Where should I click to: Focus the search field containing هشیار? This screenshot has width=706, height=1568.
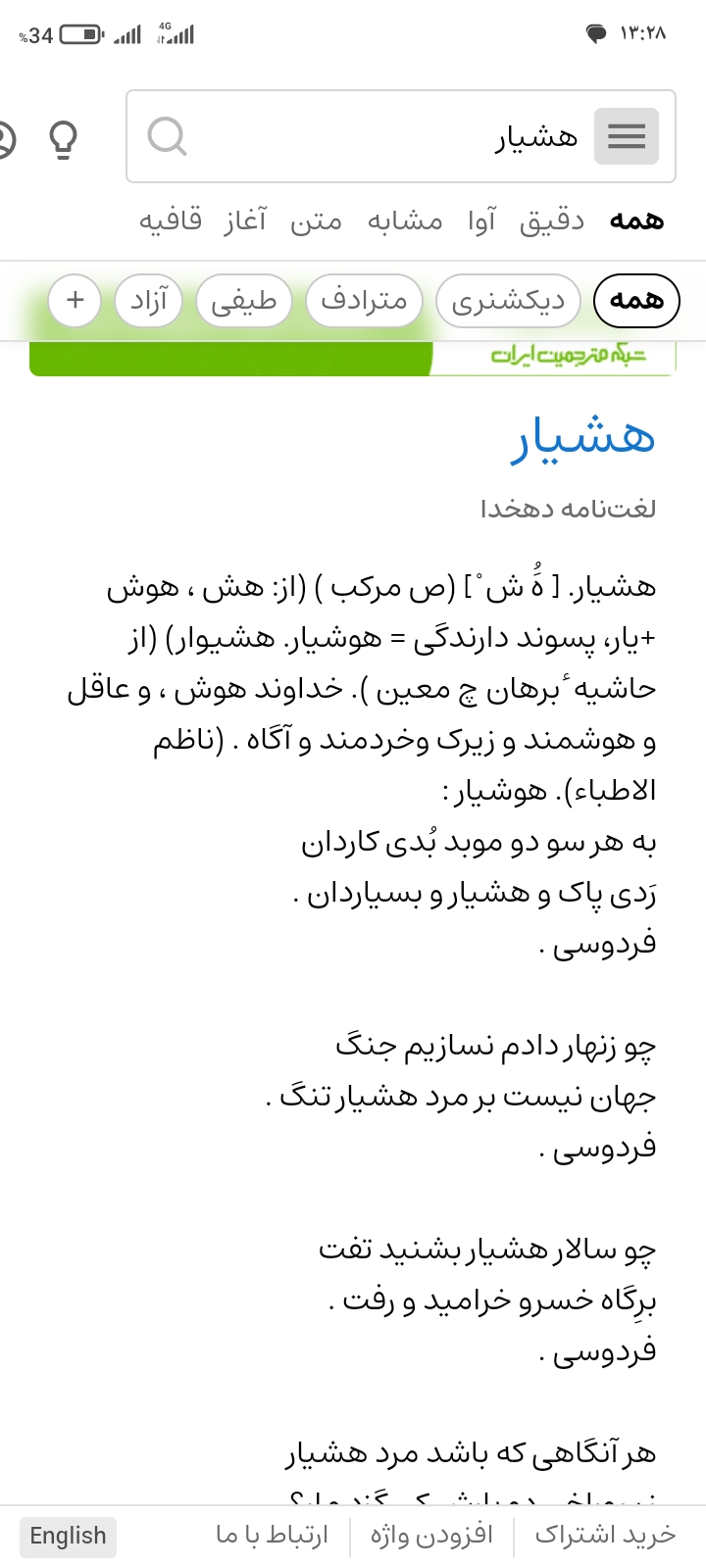392,136
